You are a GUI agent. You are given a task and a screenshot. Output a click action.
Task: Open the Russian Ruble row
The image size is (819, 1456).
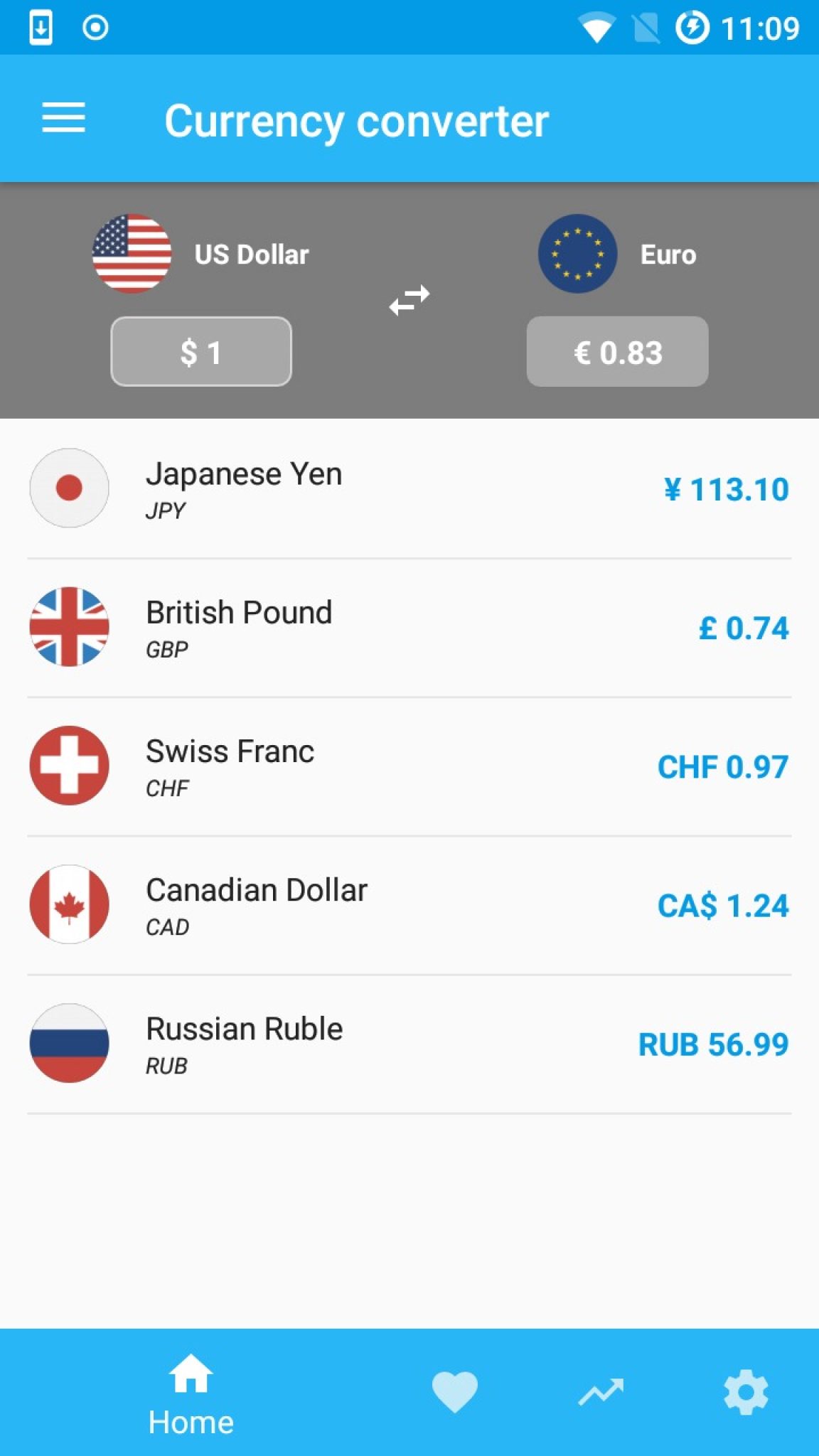point(409,1044)
